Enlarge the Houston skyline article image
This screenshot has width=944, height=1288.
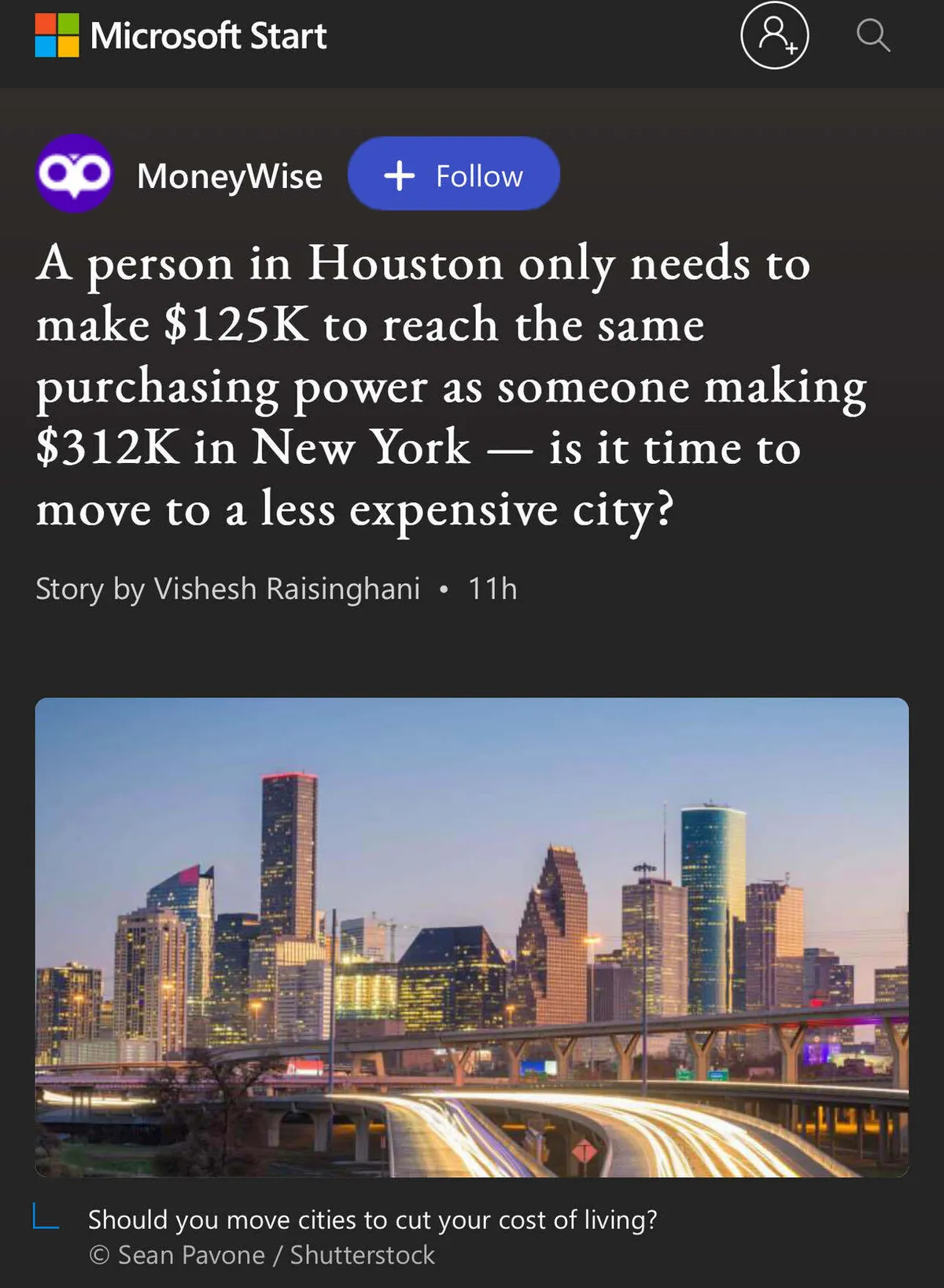click(x=472, y=937)
